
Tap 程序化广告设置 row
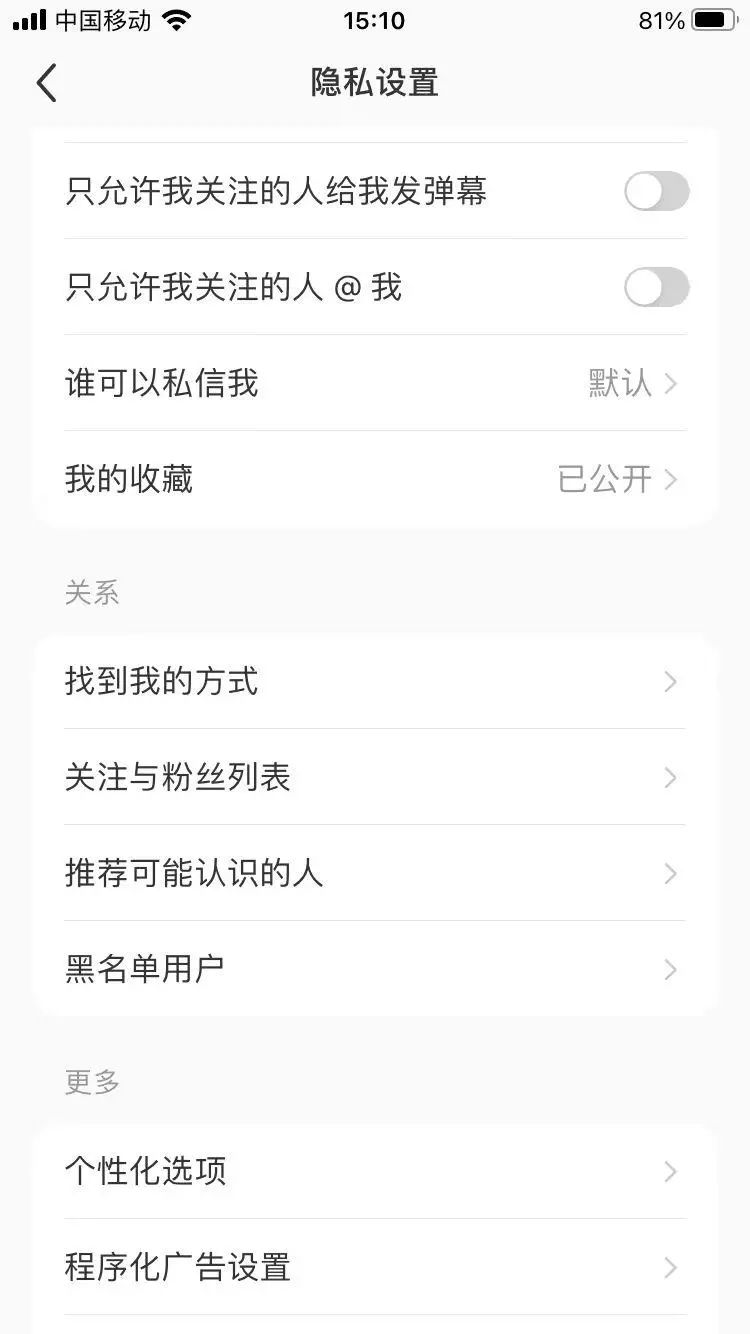tap(375, 1267)
